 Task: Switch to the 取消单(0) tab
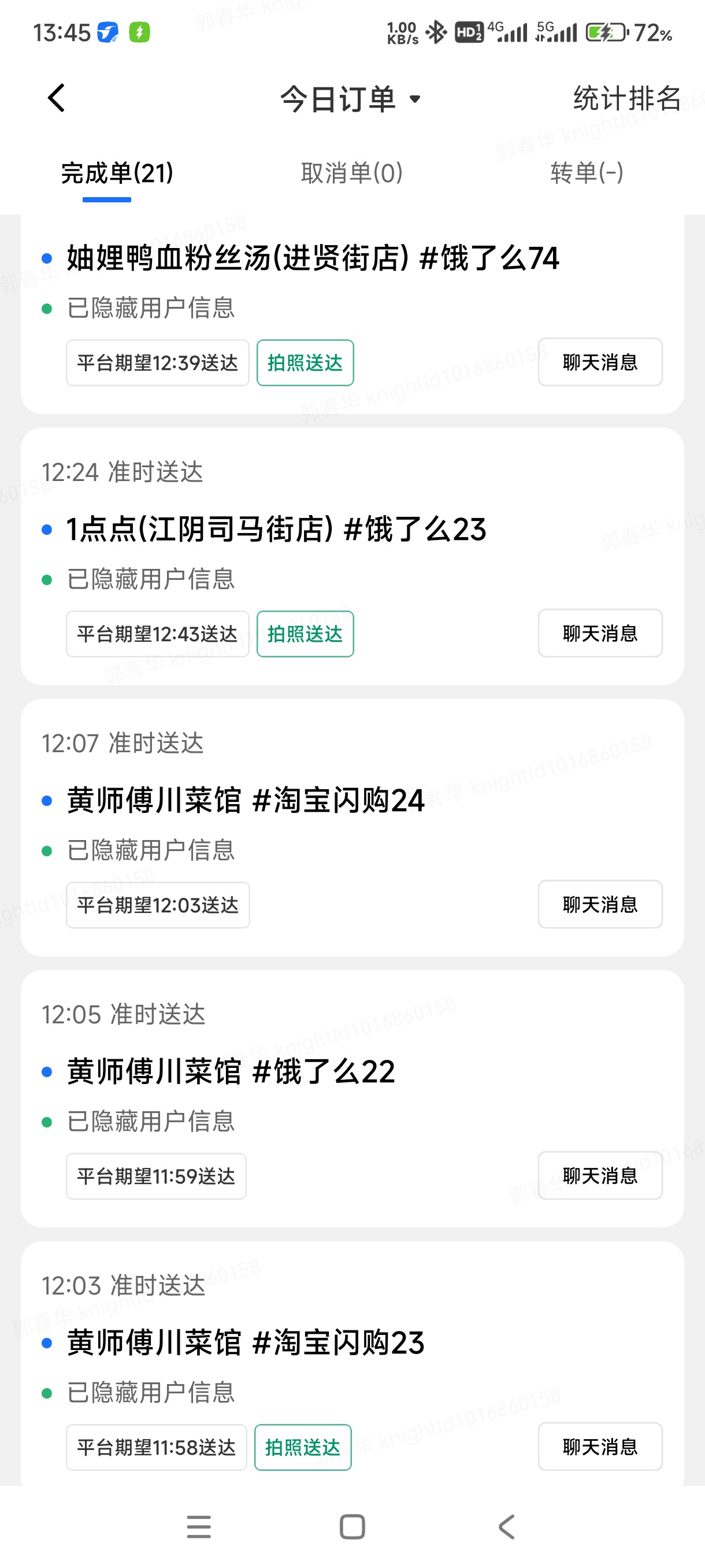click(351, 173)
